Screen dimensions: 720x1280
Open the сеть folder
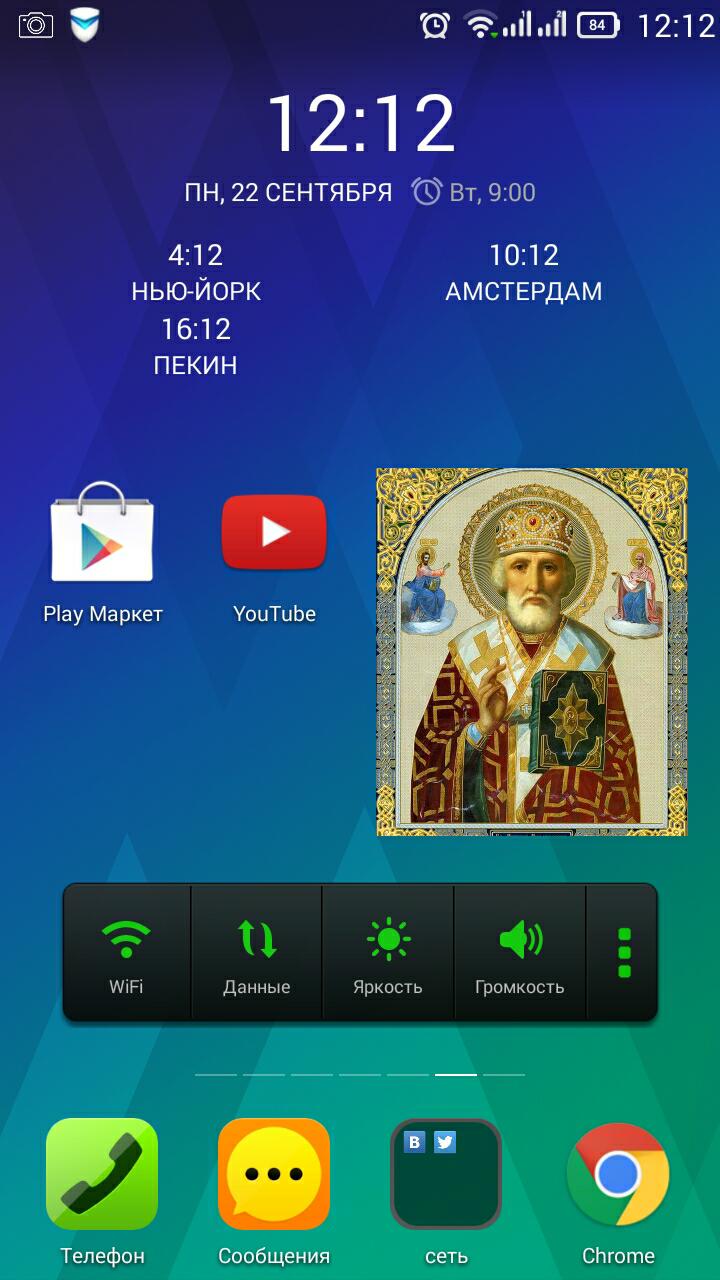click(x=446, y=1174)
